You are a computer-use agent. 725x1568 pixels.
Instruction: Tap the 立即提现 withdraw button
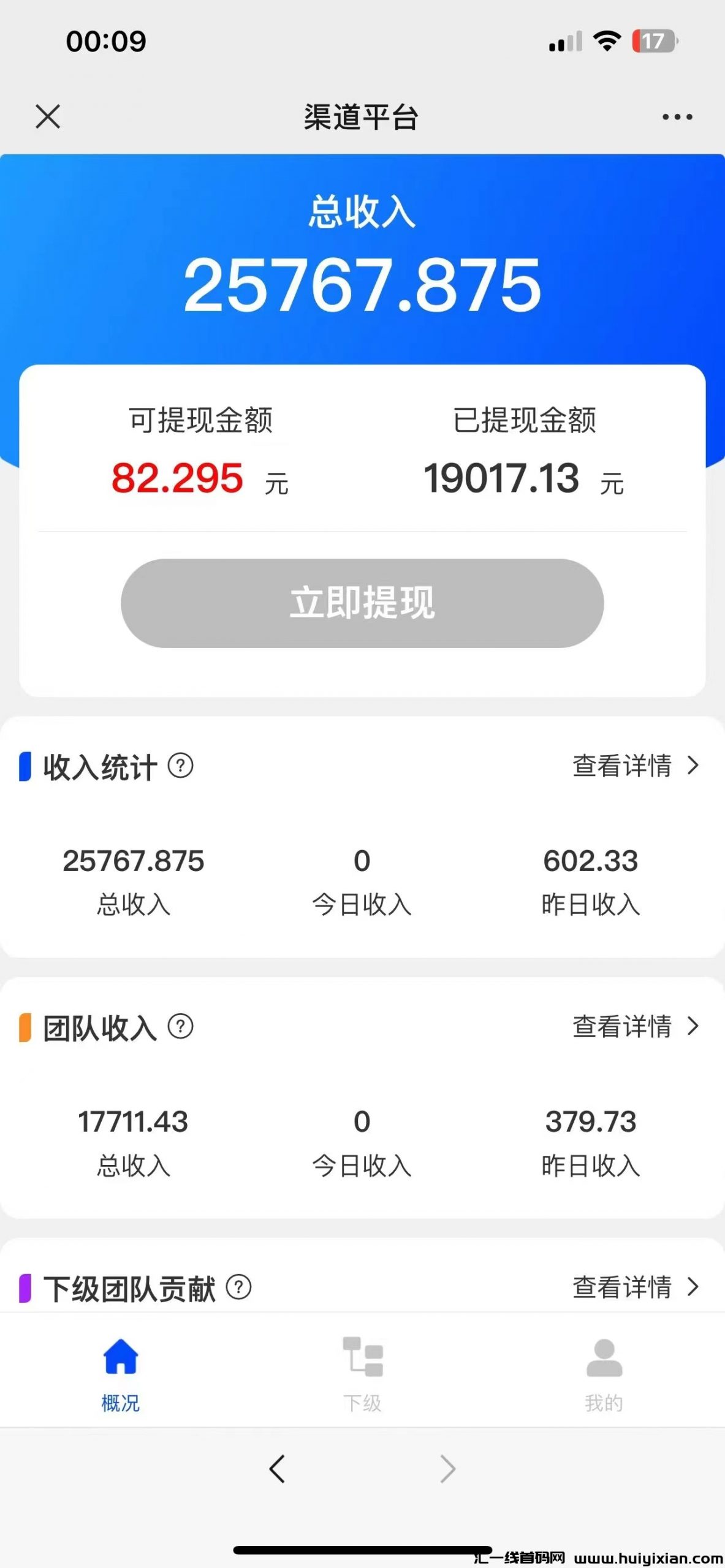click(x=362, y=603)
